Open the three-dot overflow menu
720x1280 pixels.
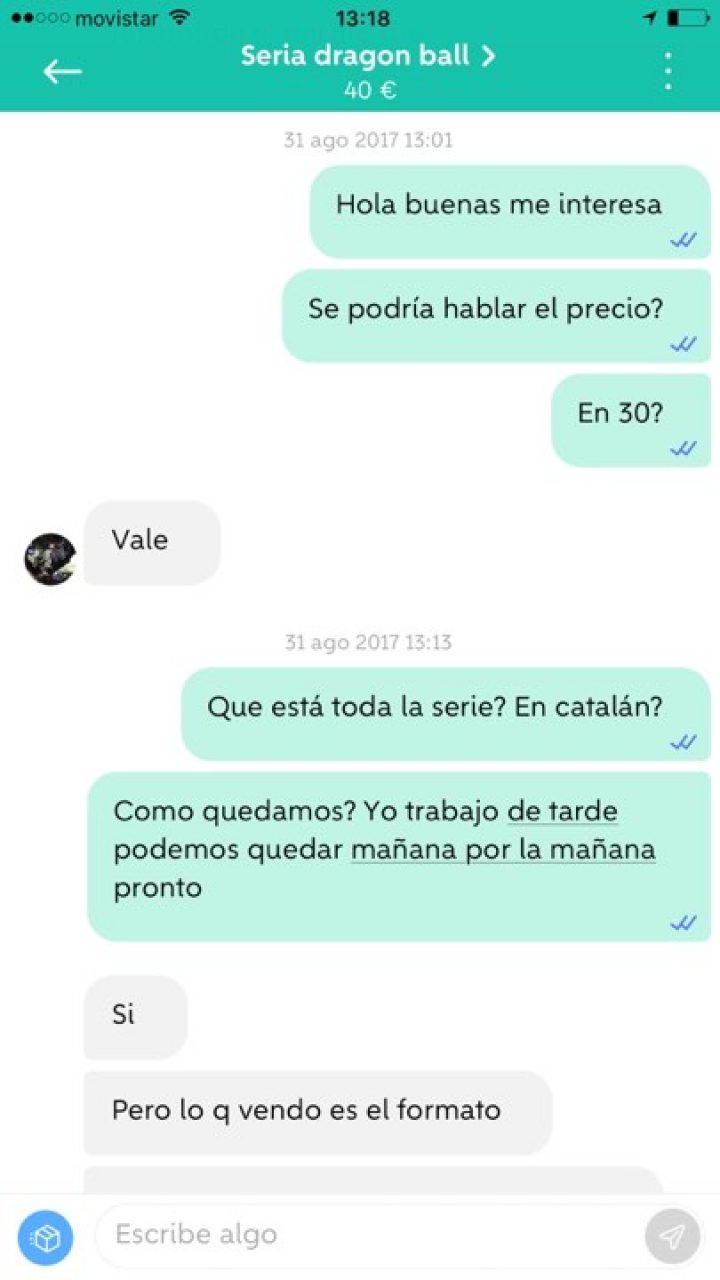(668, 72)
